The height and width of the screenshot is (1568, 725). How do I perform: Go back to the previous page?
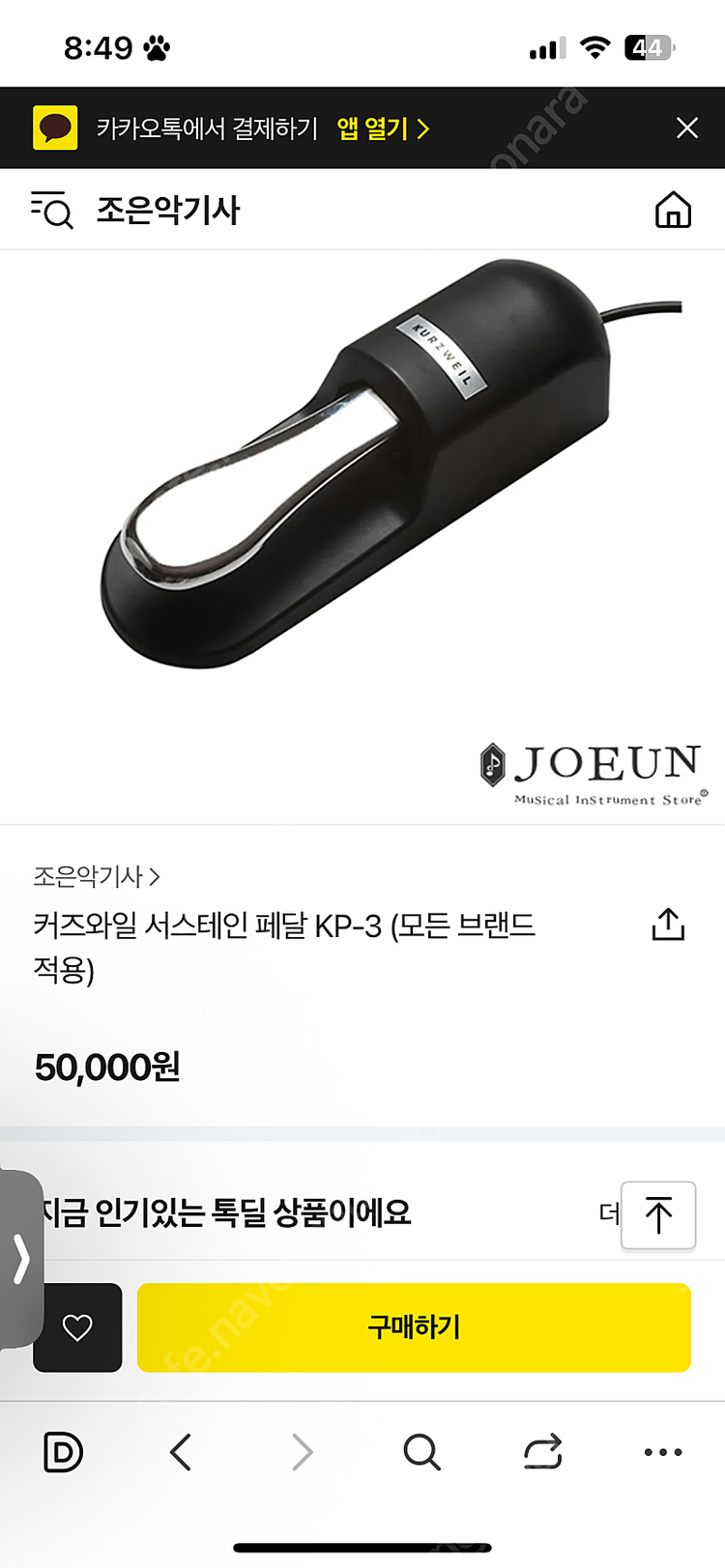pyautogui.click(x=181, y=1452)
